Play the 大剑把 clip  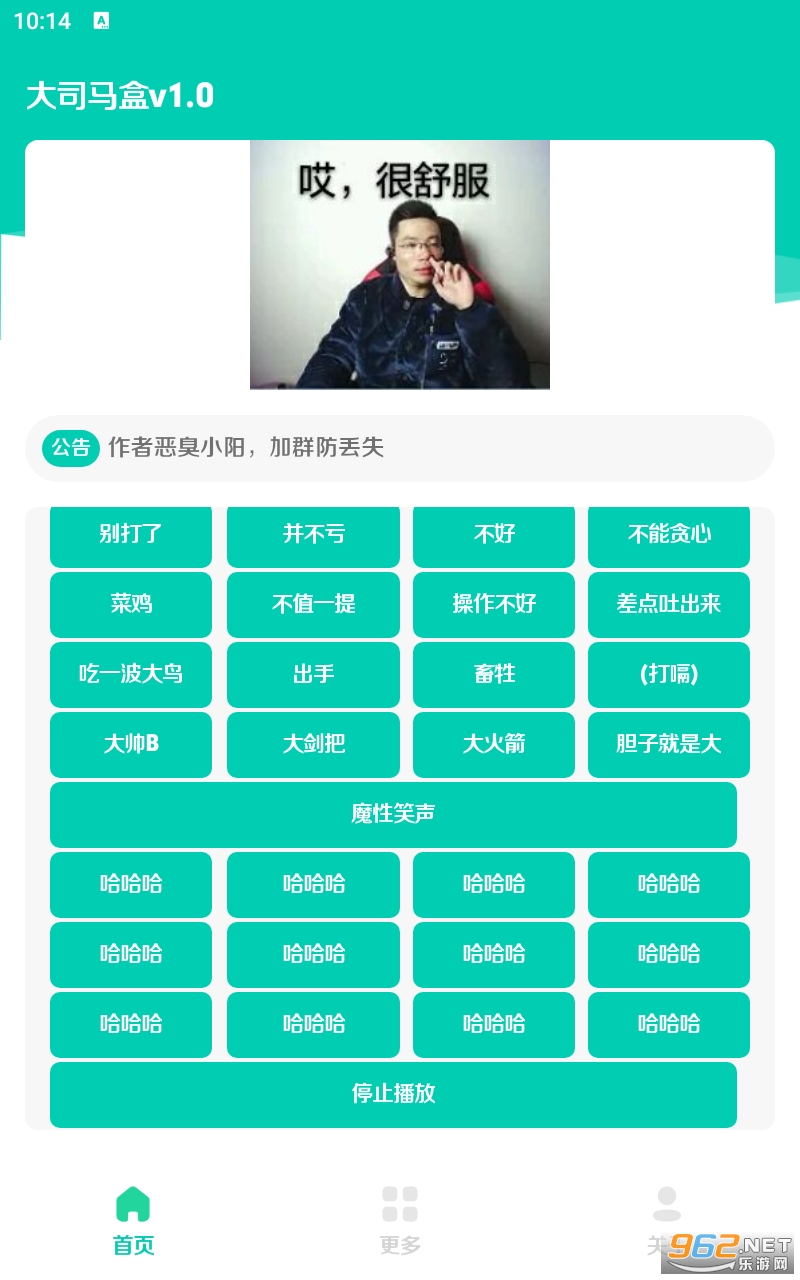pos(313,744)
